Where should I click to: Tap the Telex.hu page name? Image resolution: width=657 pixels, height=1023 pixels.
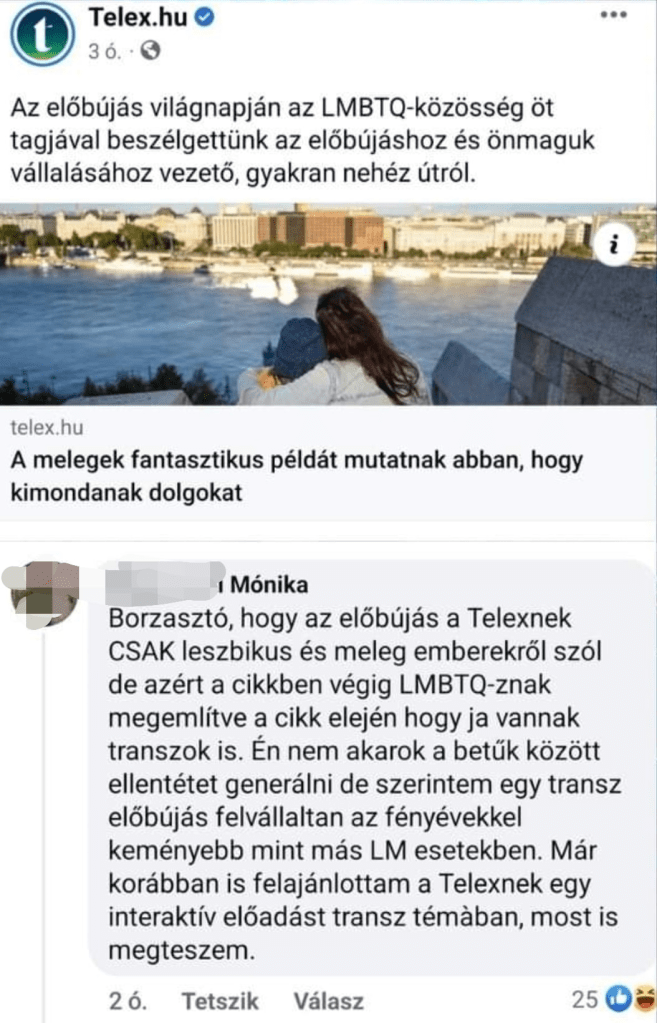click(132, 18)
